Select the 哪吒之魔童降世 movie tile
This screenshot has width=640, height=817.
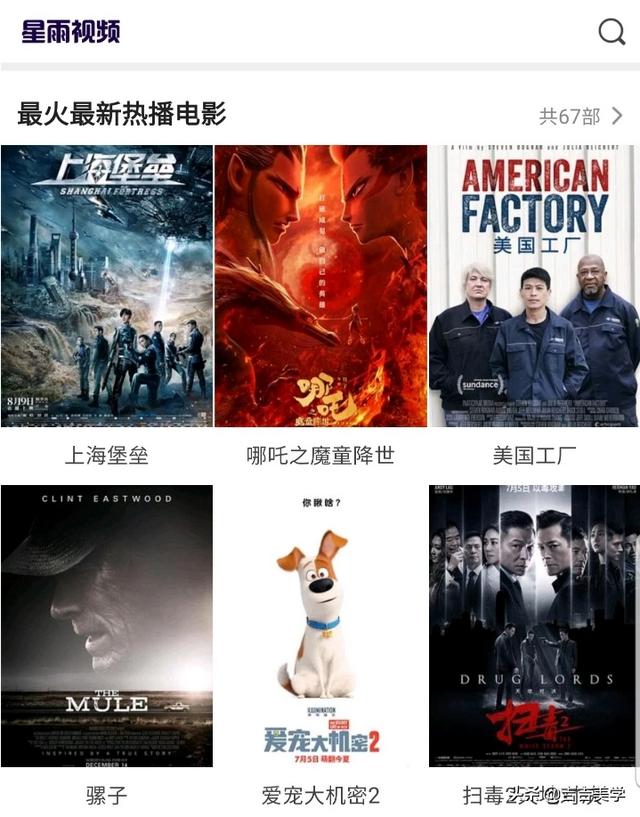pyautogui.click(x=320, y=286)
